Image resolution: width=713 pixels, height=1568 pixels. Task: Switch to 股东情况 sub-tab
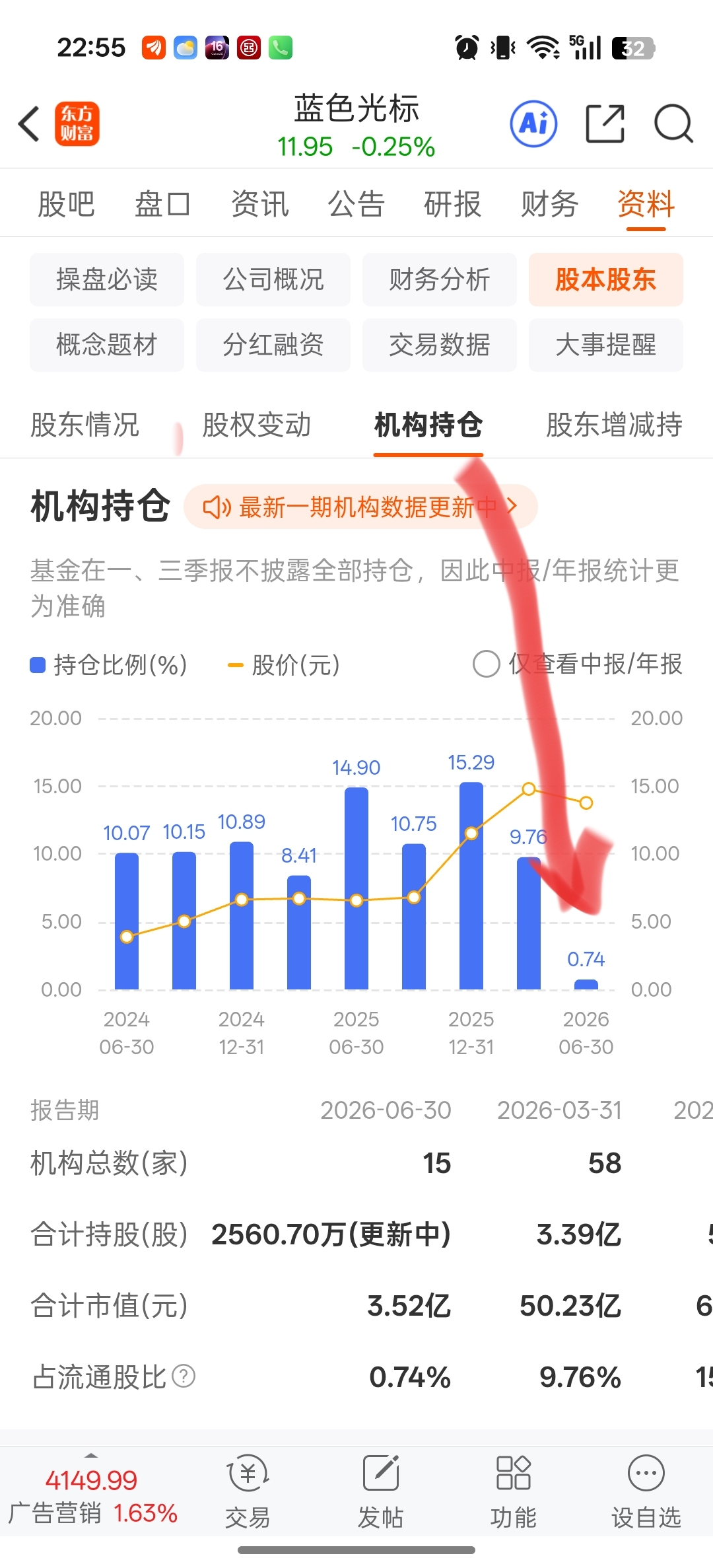(x=85, y=425)
